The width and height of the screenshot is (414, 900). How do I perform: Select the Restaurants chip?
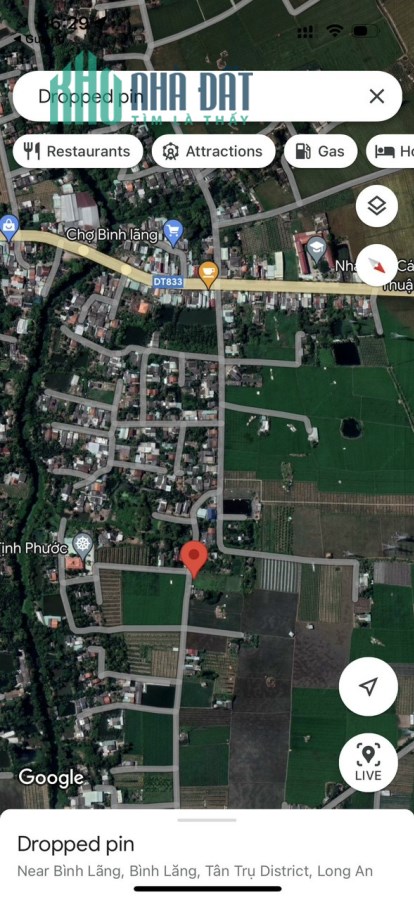click(78, 152)
